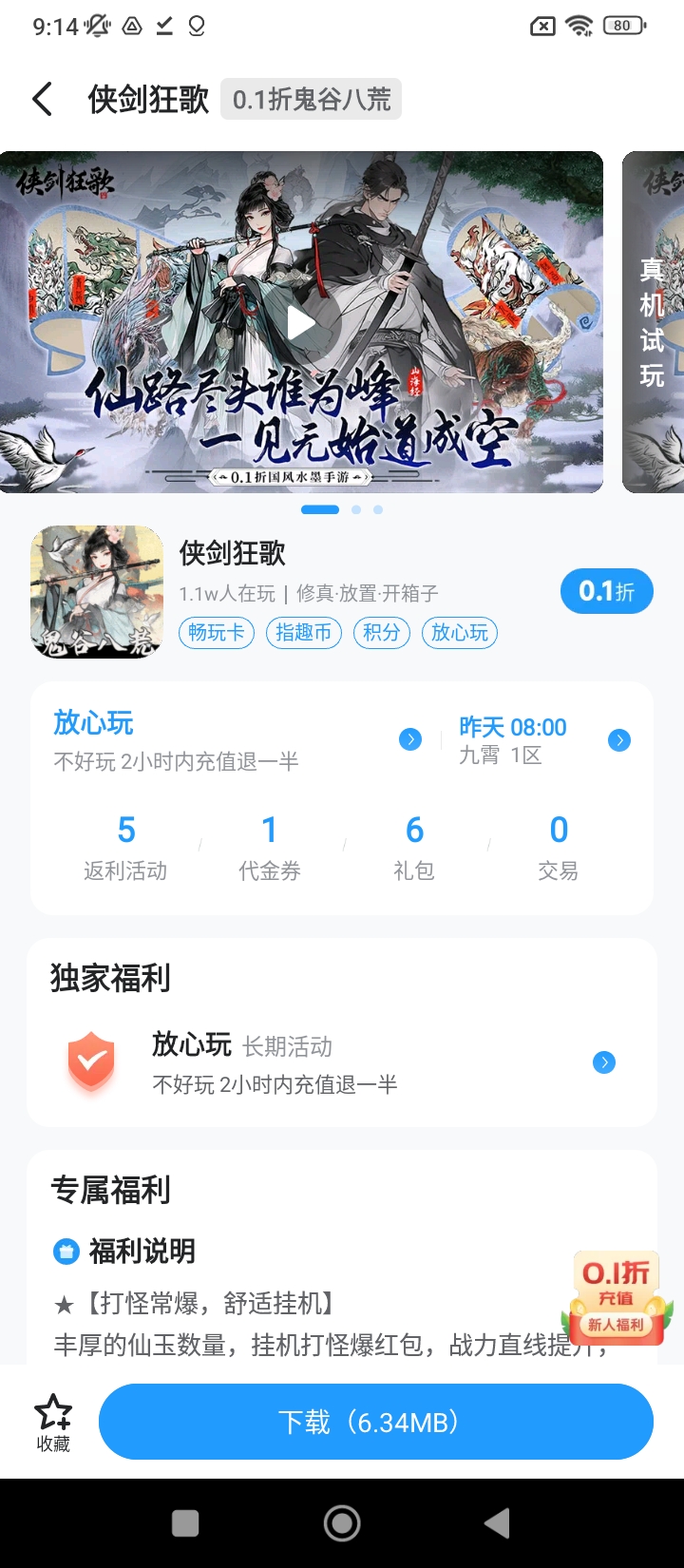This screenshot has width=684, height=1568.
Task: View the 1 代金券 coupon
Action: click(270, 848)
